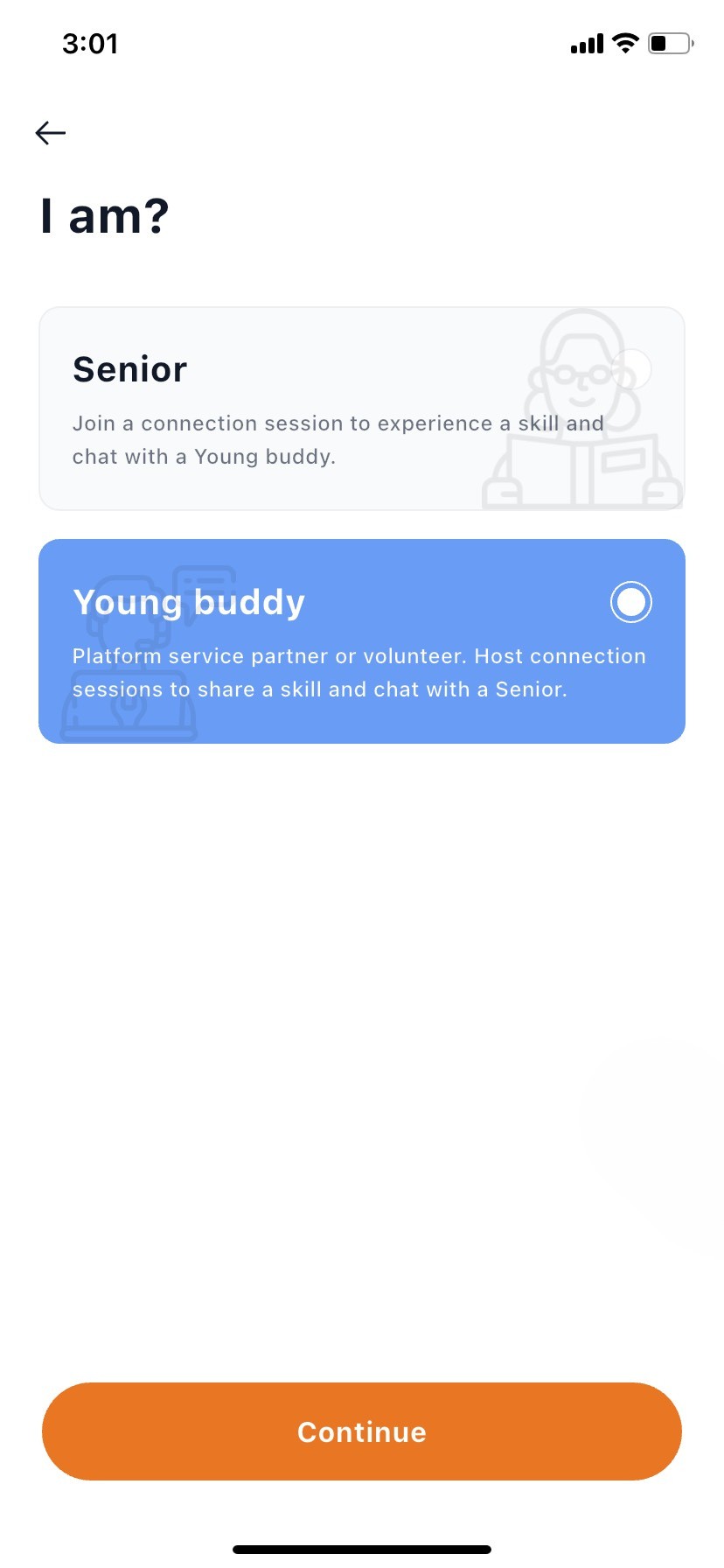Viewport: 724px width, 1568px height.
Task: Go back using the arrow icon
Action: (51, 133)
